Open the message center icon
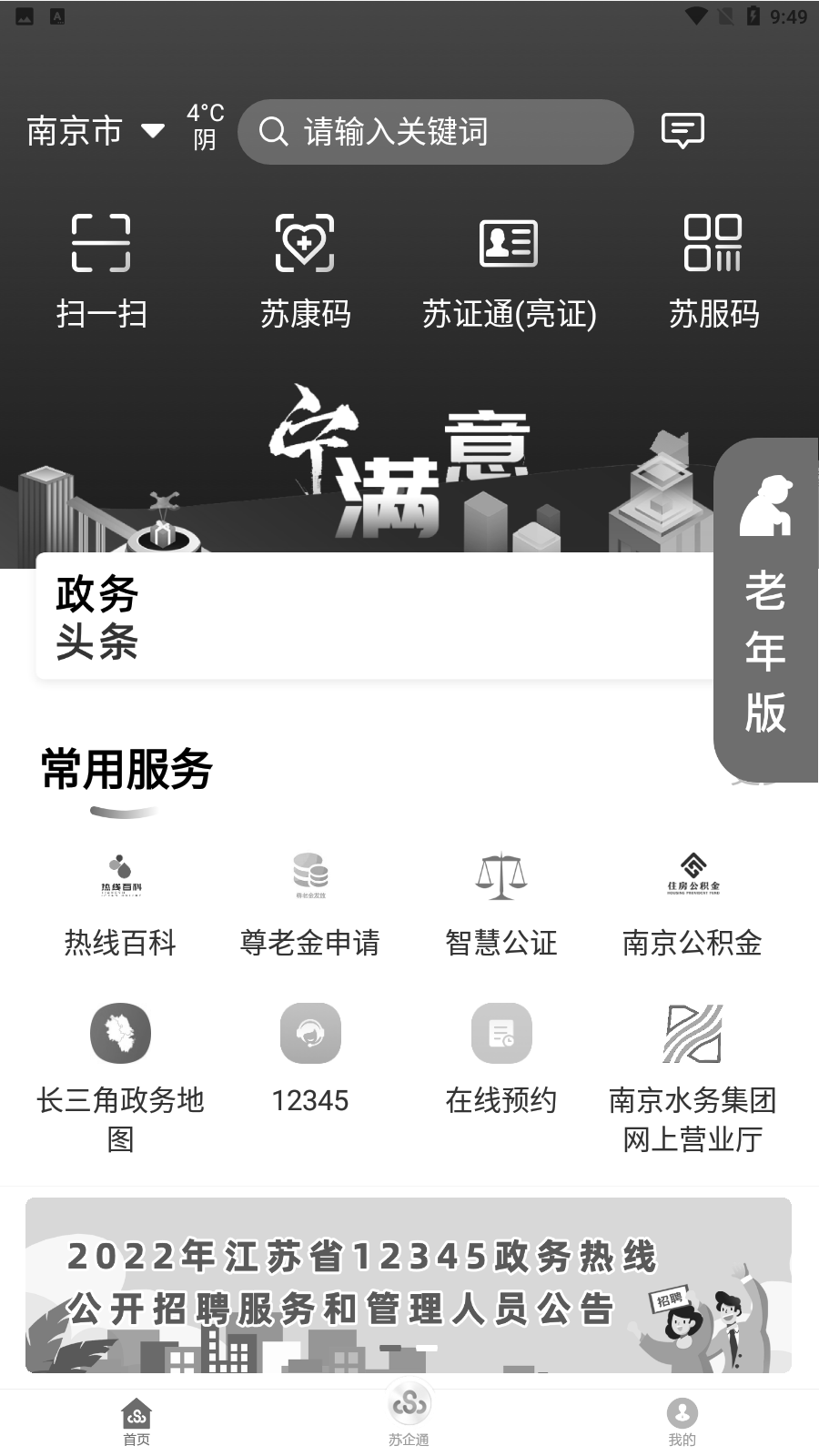 [682, 131]
